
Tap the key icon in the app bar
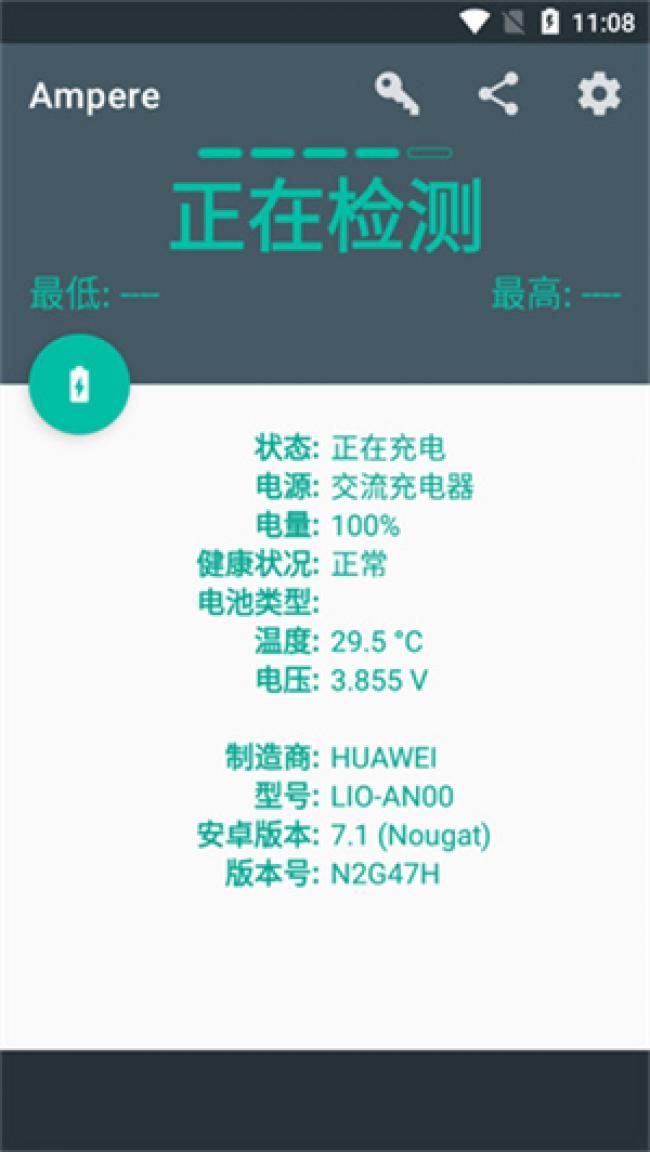[397, 94]
